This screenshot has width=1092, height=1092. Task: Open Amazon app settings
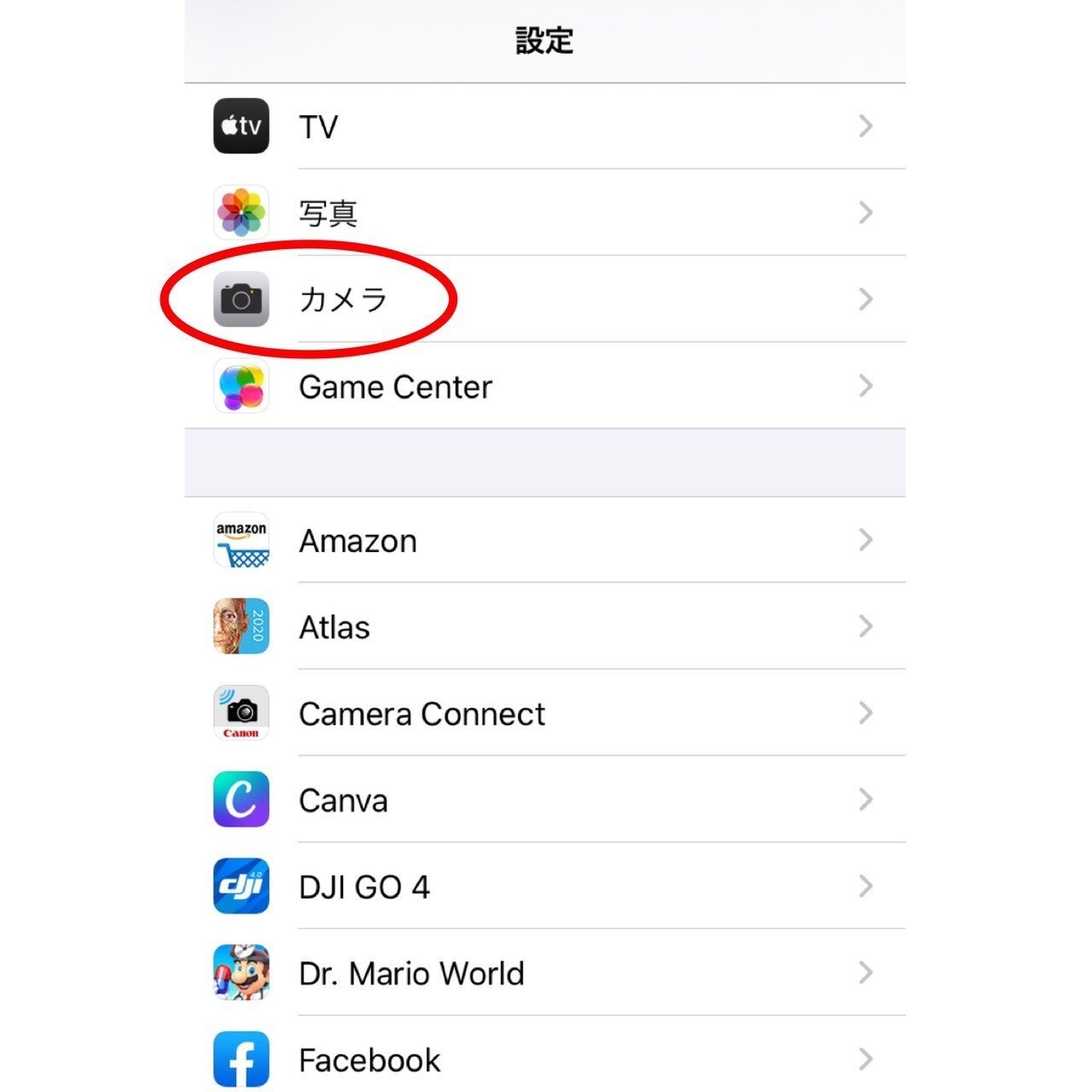[x=544, y=541]
